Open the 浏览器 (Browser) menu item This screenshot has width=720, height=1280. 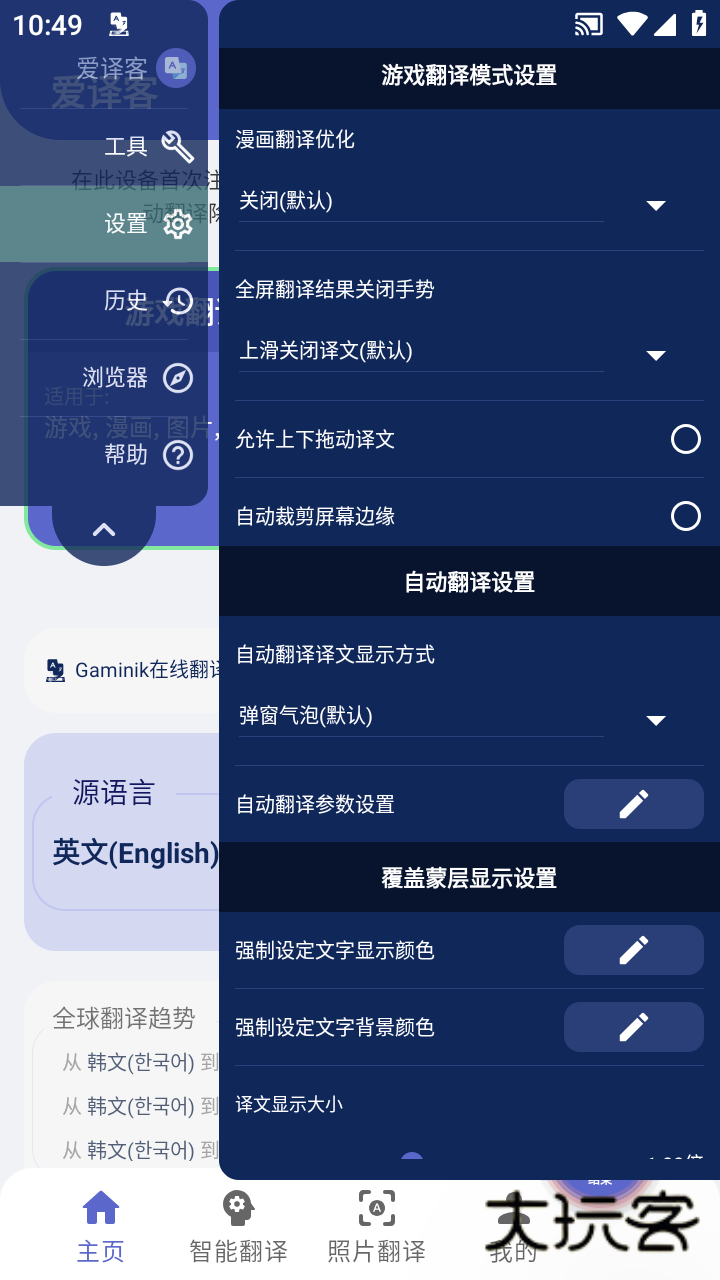(x=137, y=378)
